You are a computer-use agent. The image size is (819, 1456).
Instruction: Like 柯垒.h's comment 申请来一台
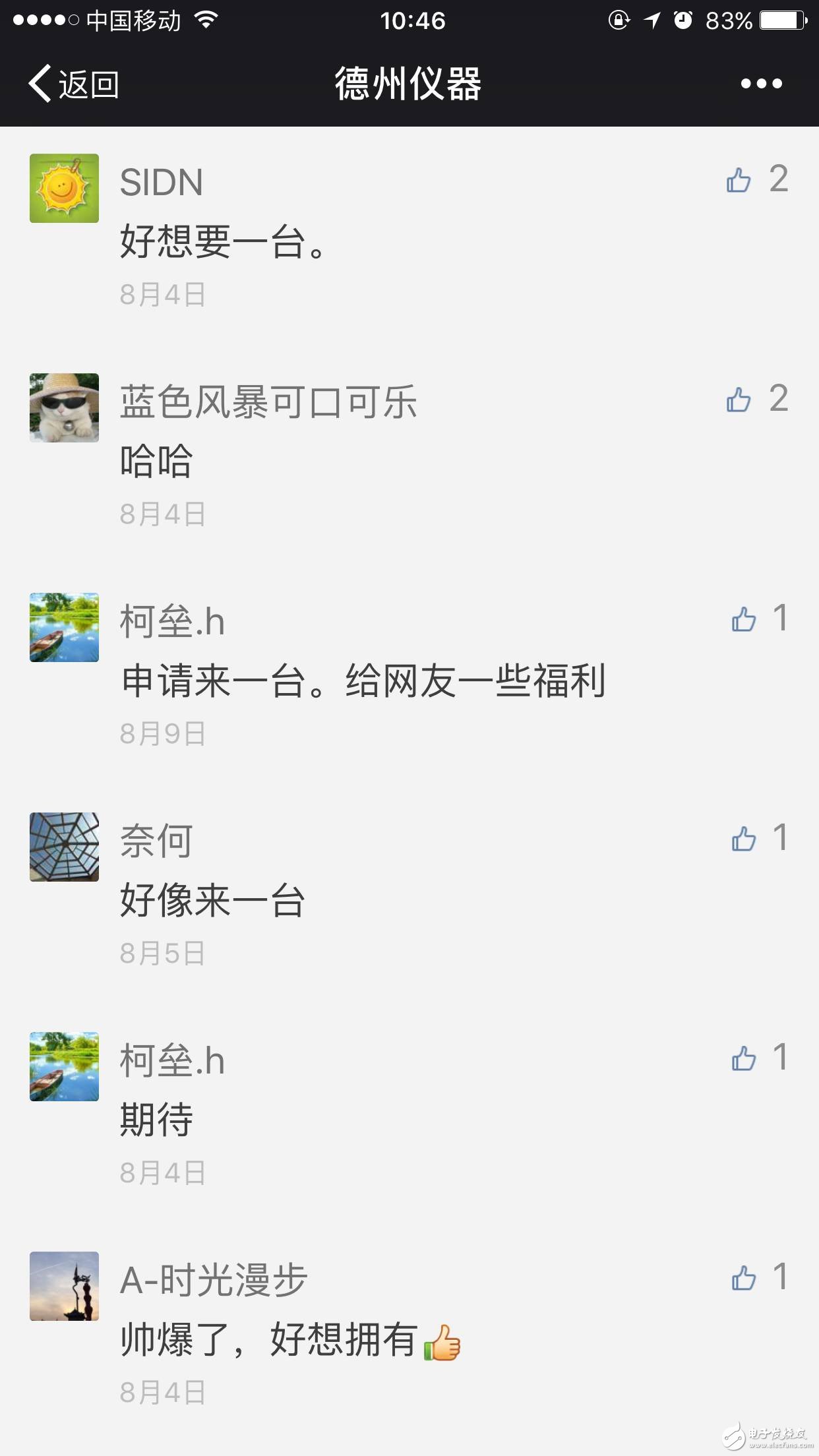point(744,619)
